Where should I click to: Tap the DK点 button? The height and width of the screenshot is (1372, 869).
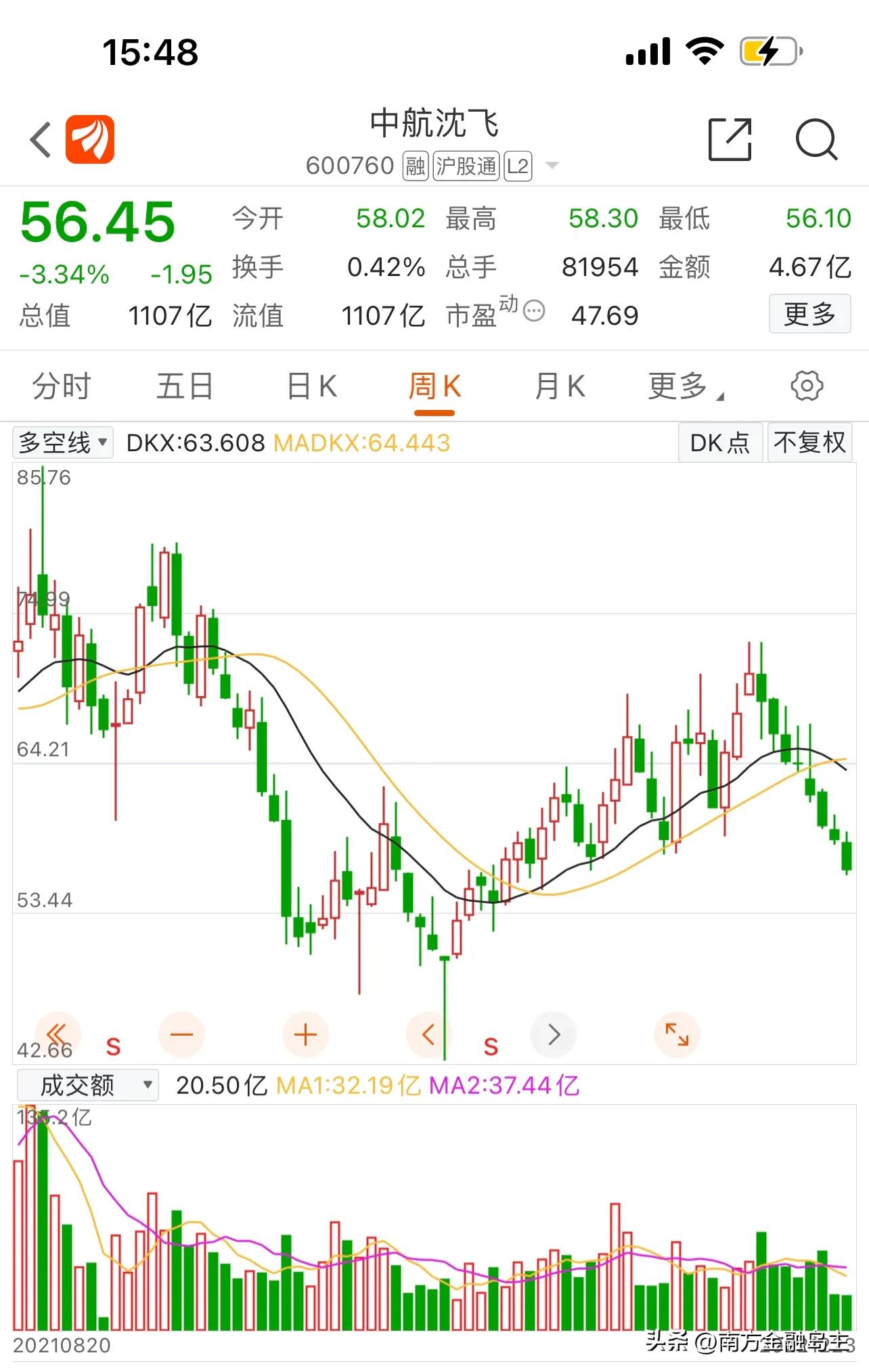[x=720, y=443]
